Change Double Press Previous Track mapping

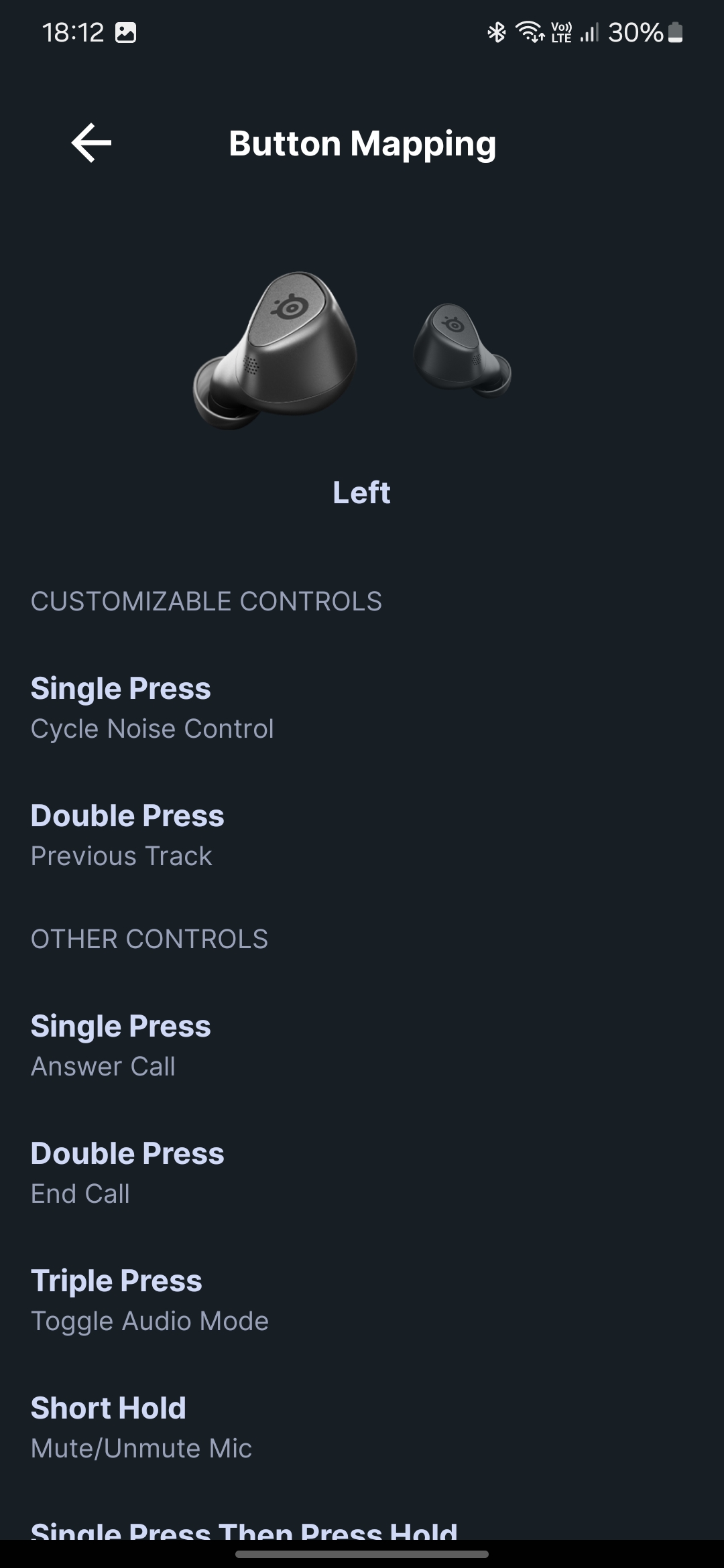[362, 836]
